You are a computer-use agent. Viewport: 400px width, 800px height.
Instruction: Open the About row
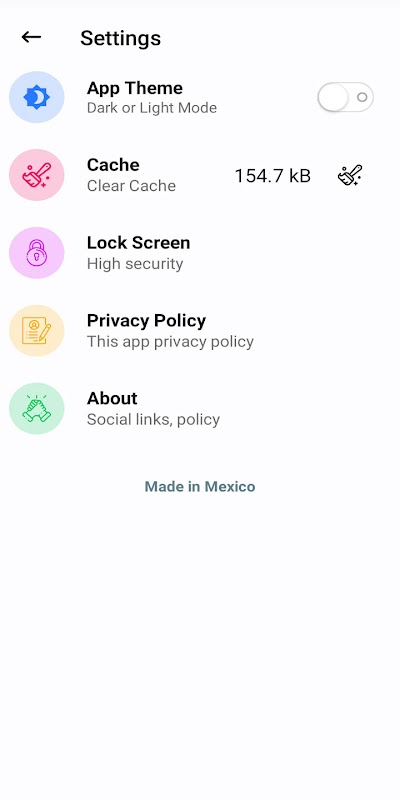coord(200,408)
